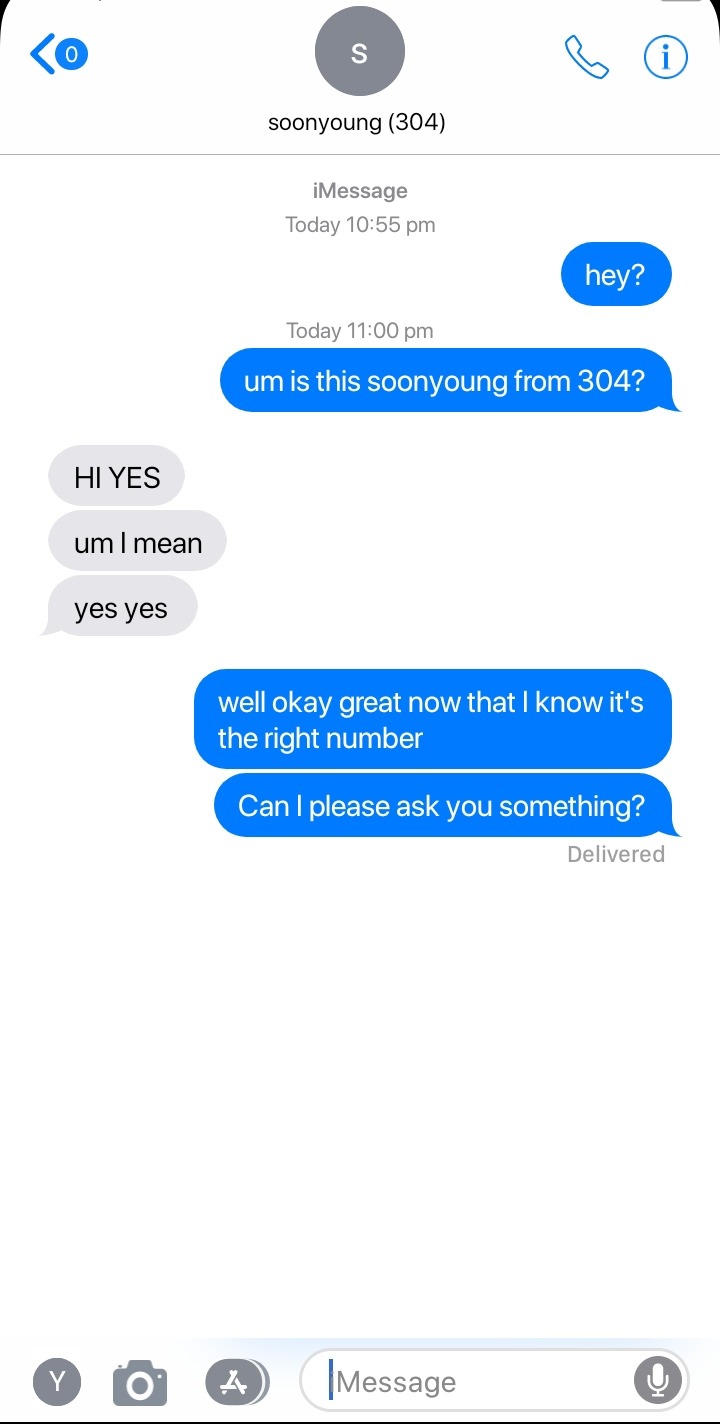
Task: Open the camera to send a photo
Action: tap(139, 1383)
